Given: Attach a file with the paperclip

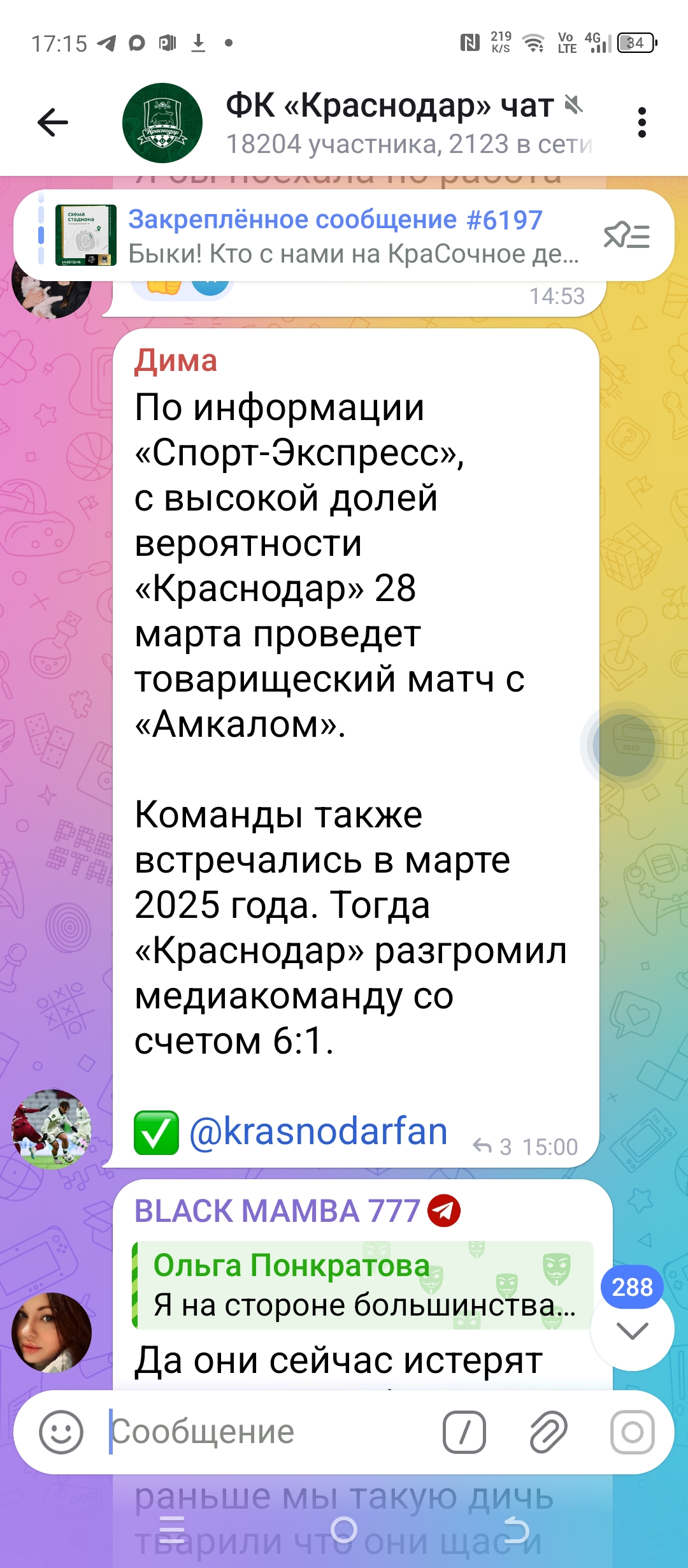Looking at the screenshot, I should [x=548, y=1432].
